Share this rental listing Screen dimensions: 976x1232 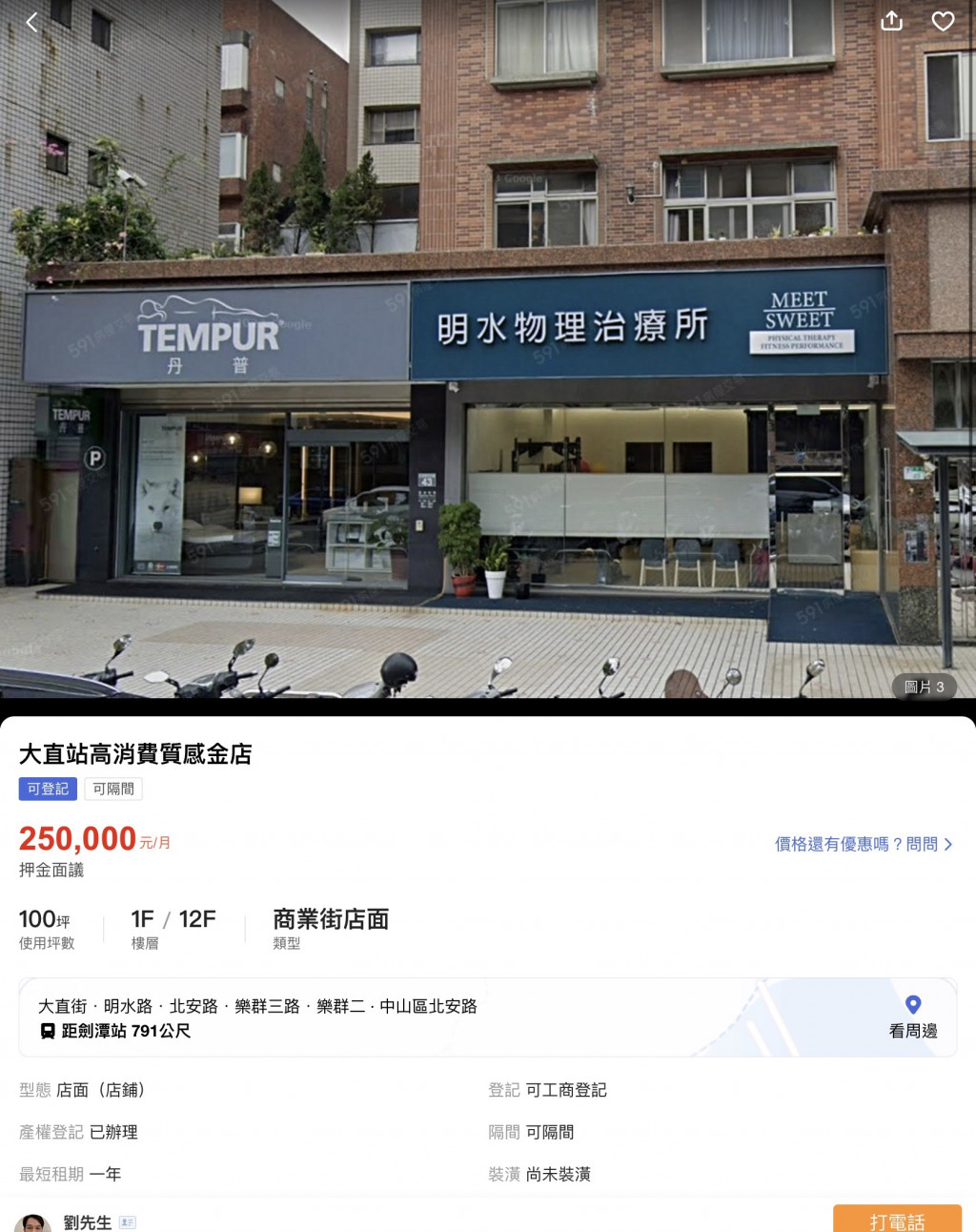(891, 21)
